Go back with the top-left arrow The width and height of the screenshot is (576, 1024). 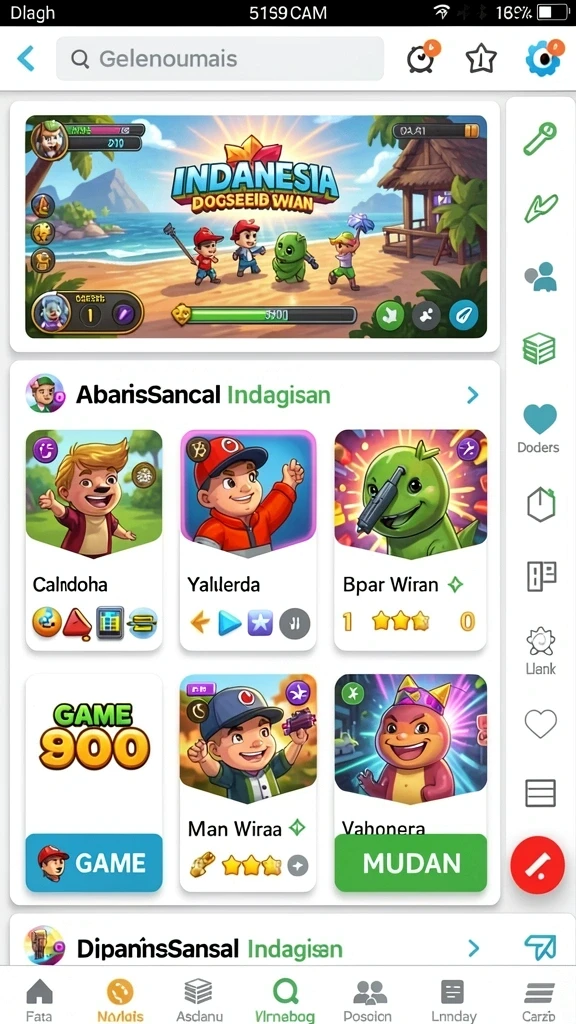(x=25, y=59)
